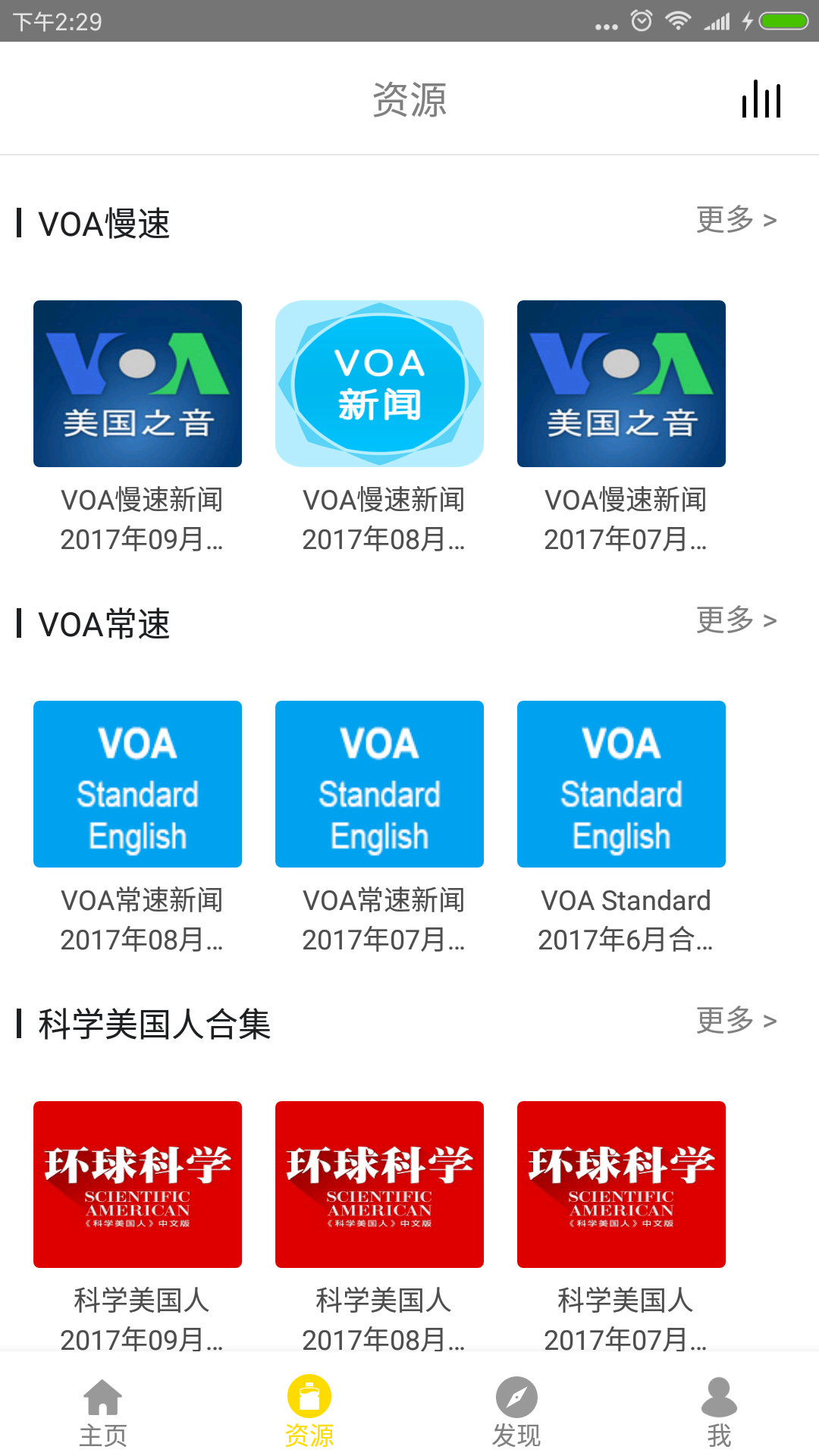This screenshot has height=1456, width=819.
Task: Tap 更多 next to VOA常速
Action: (736, 620)
